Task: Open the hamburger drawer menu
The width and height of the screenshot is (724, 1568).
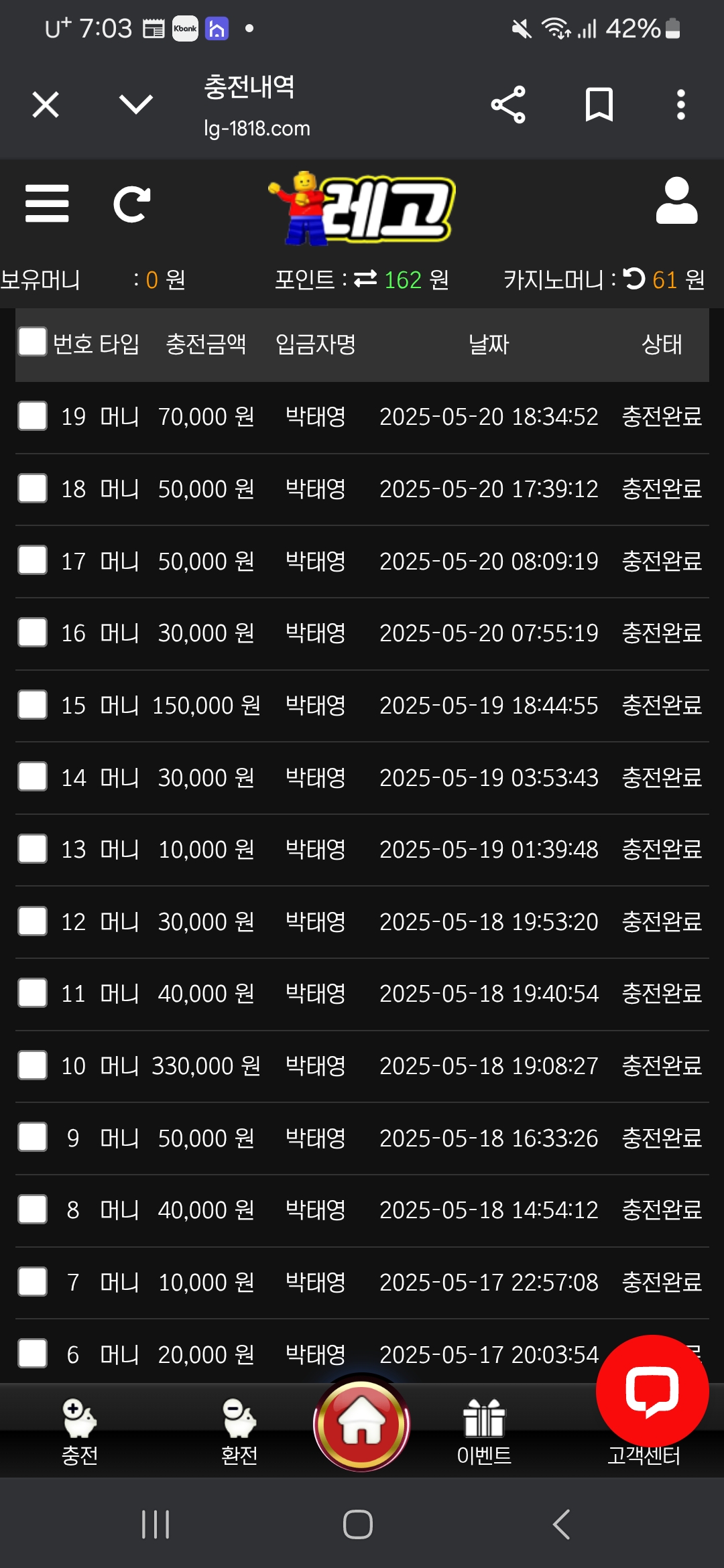Action: [x=47, y=204]
